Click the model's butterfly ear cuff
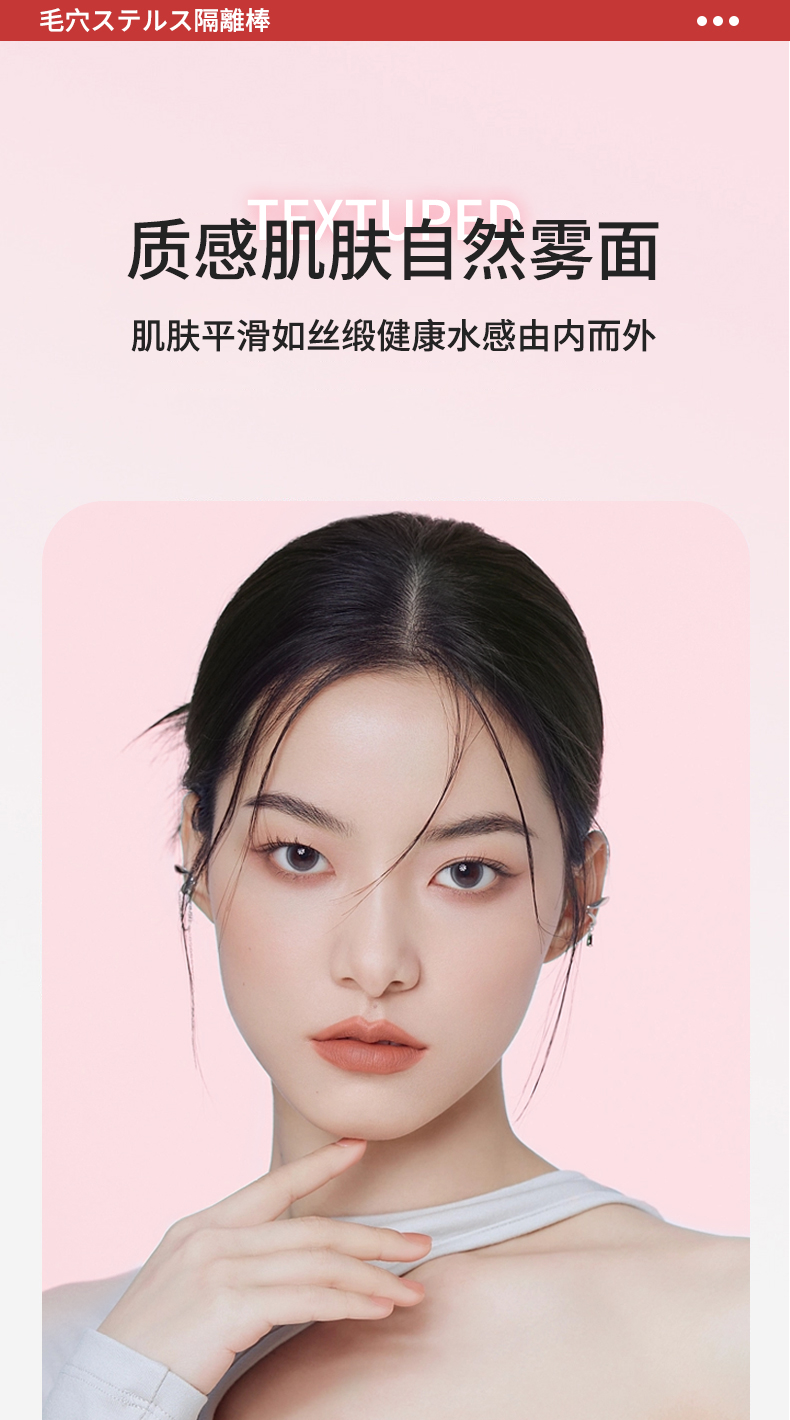This screenshot has height=1420, width=790. pyautogui.click(x=598, y=903)
